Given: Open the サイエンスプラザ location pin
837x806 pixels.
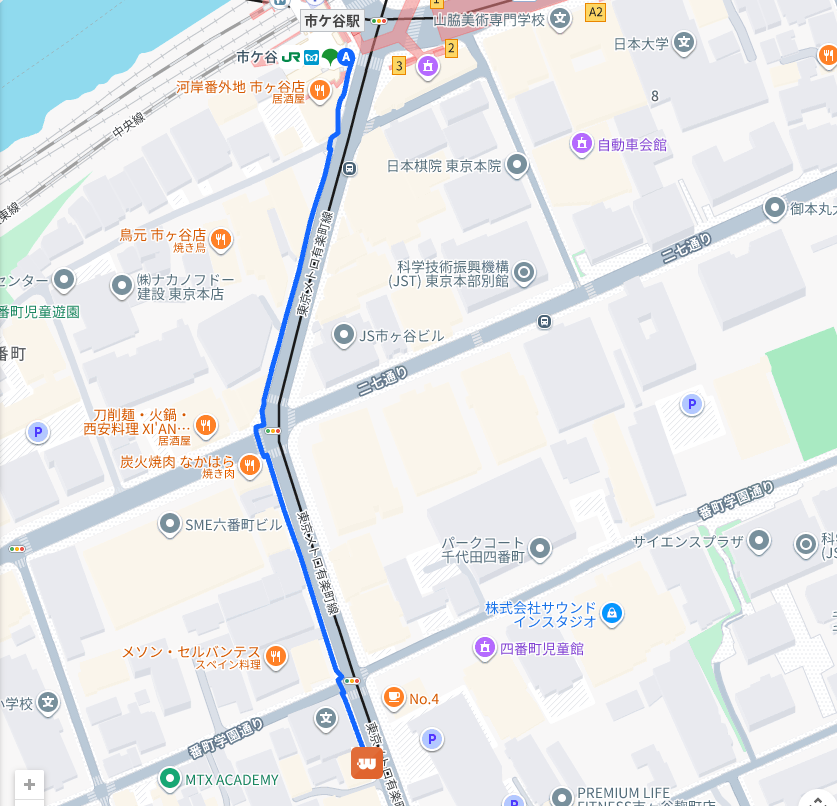Looking at the screenshot, I should [x=759, y=541].
